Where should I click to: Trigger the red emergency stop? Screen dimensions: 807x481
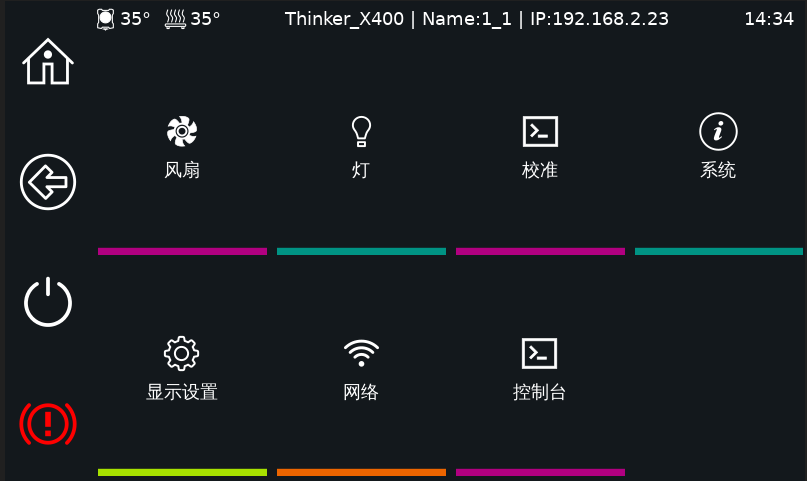point(48,424)
